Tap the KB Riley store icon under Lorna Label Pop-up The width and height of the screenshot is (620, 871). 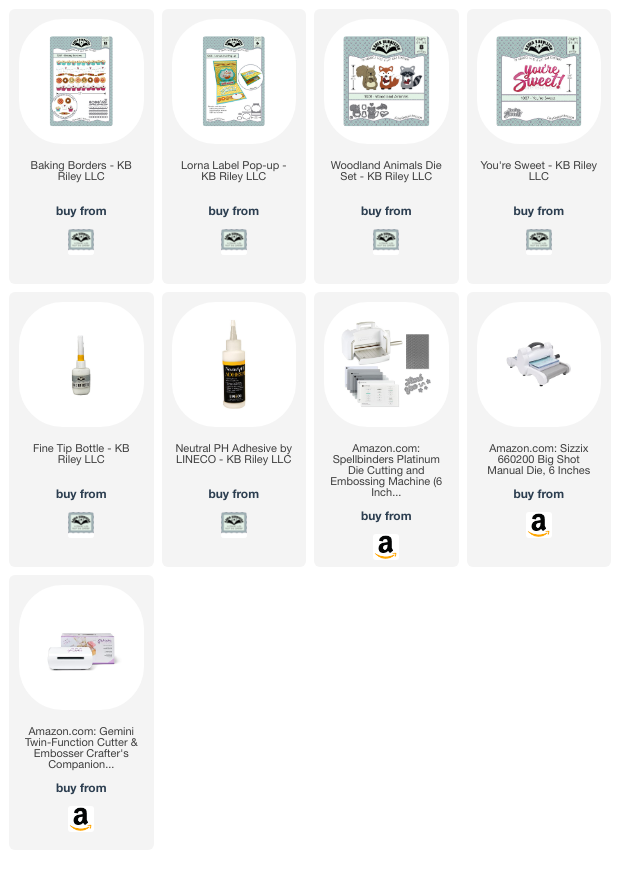click(233, 241)
